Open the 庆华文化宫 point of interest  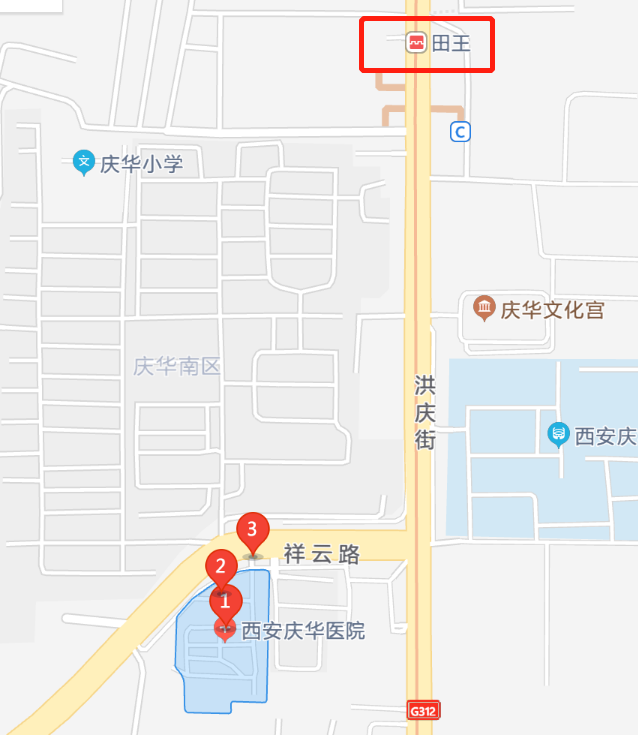pyautogui.click(x=484, y=308)
